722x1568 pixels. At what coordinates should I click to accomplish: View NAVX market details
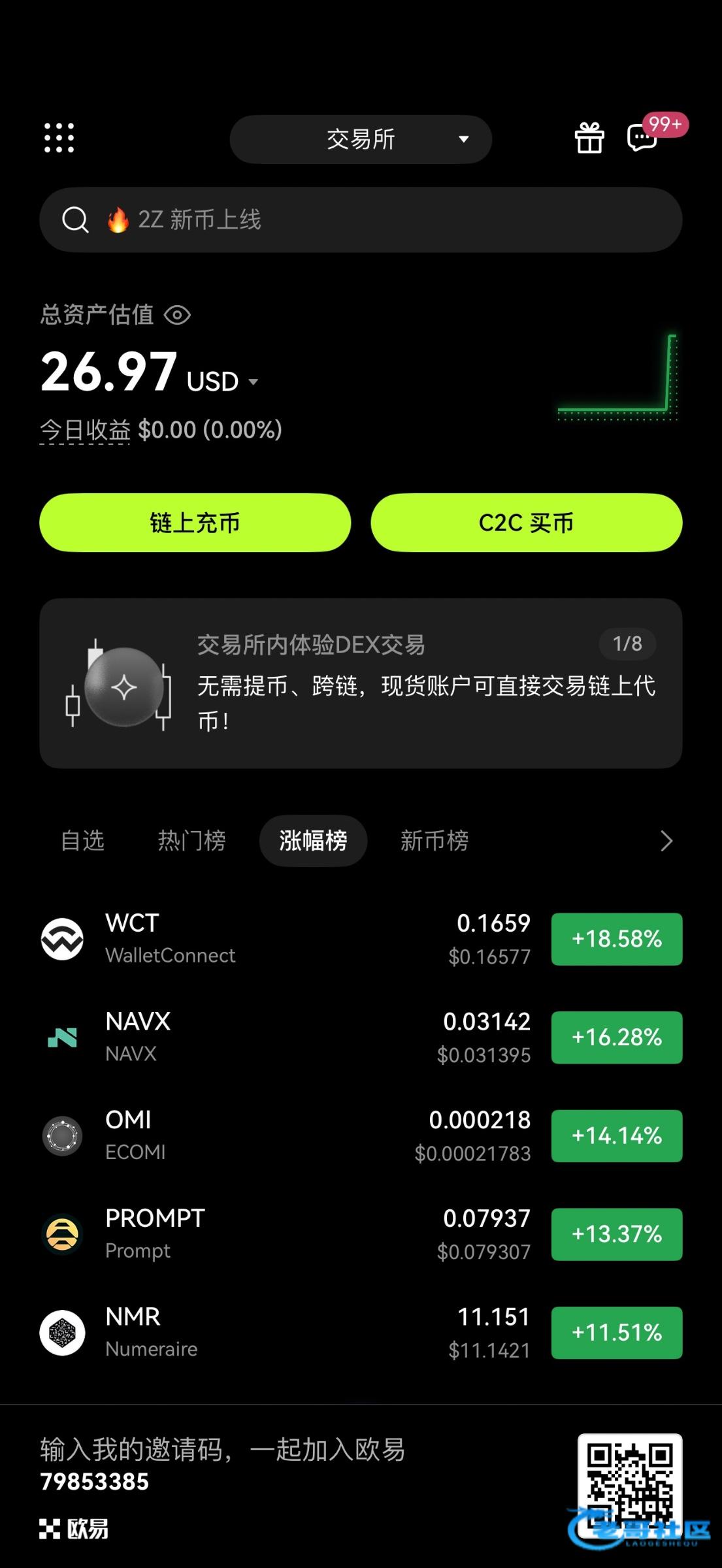pyautogui.click(x=261, y=1037)
